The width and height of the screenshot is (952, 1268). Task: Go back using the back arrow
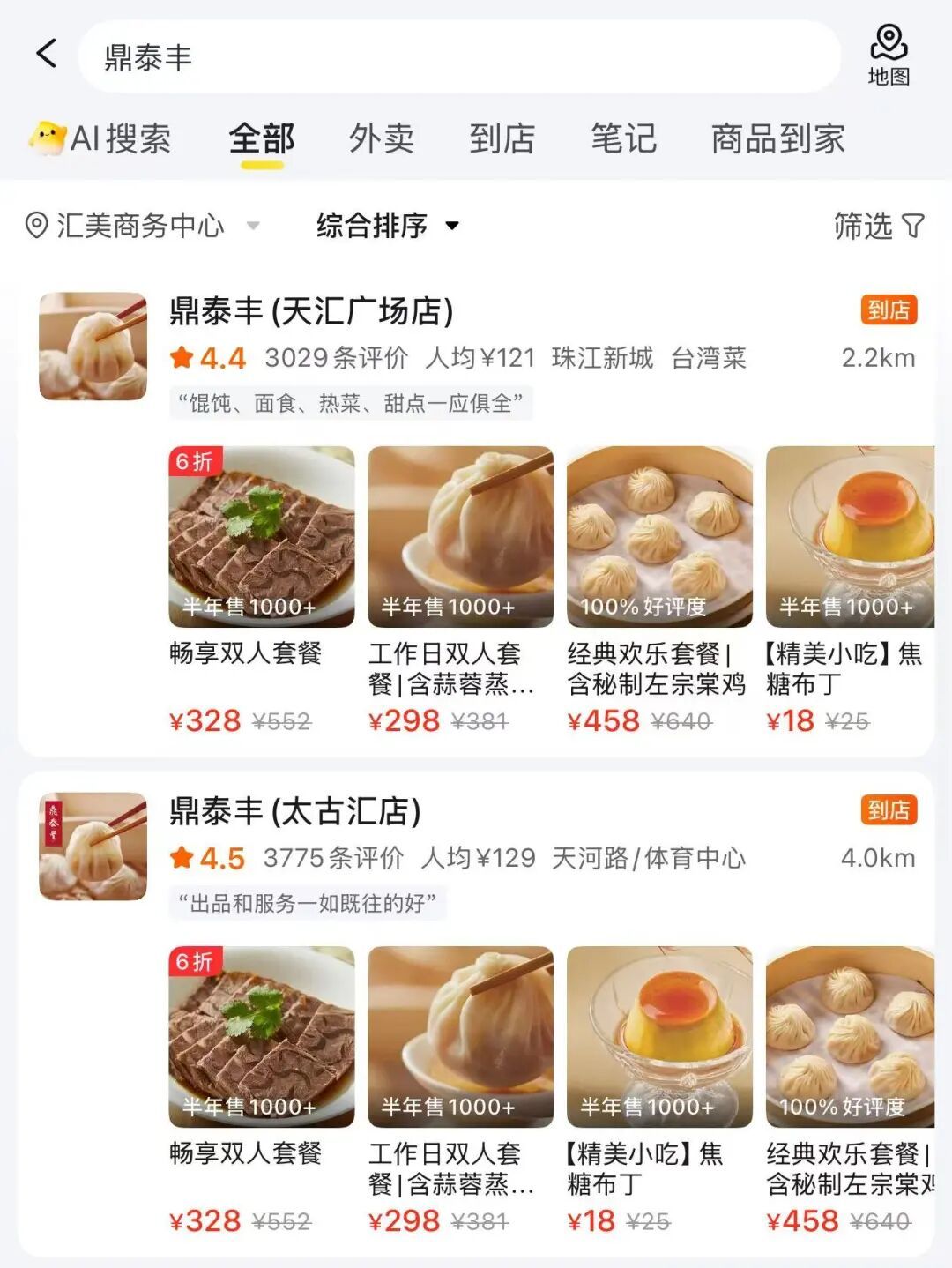tap(47, 54)
